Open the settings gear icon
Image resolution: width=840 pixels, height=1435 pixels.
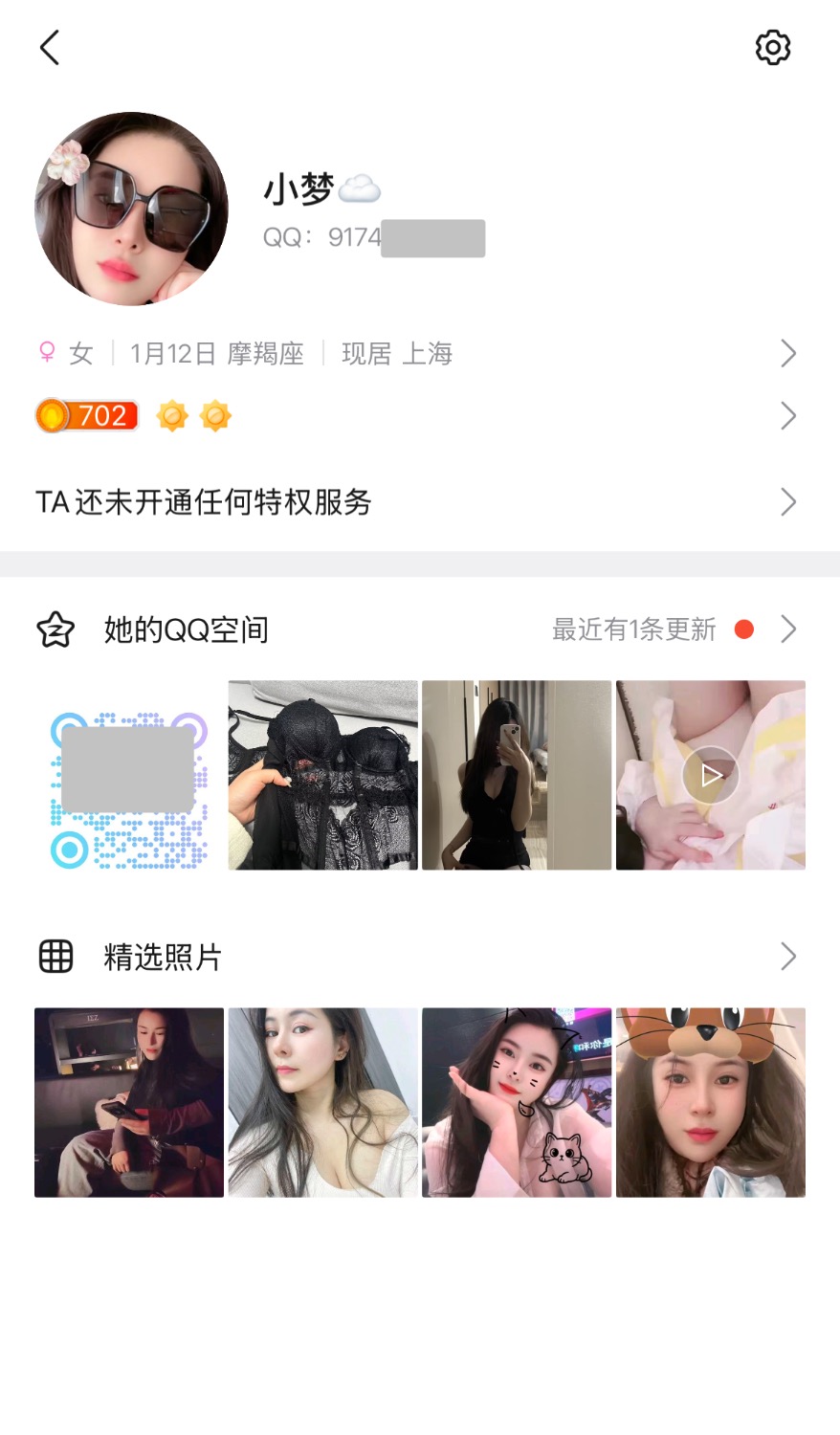click(772, 47)
